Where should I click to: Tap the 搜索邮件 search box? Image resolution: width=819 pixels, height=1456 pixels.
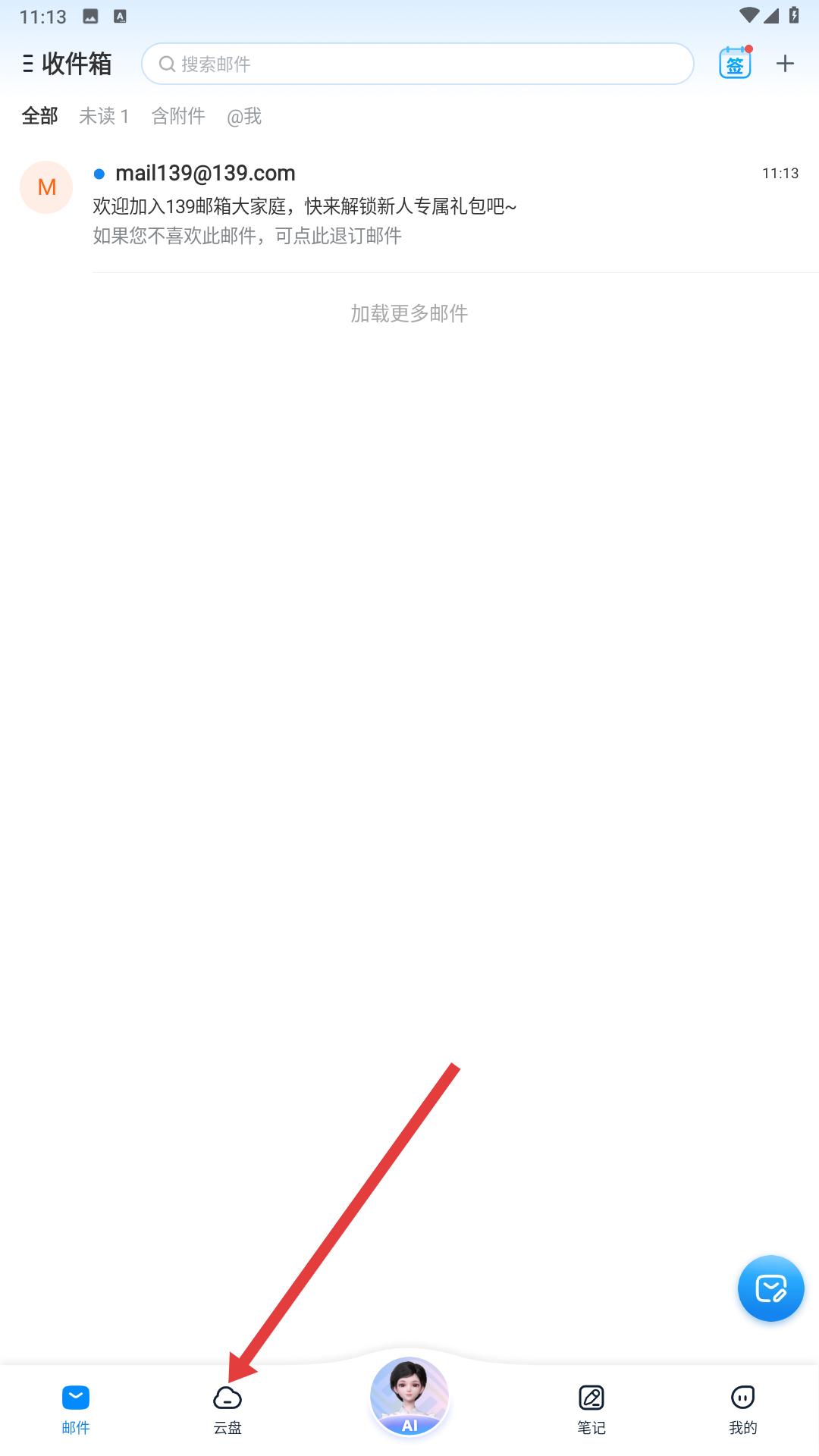coord(417,64)
